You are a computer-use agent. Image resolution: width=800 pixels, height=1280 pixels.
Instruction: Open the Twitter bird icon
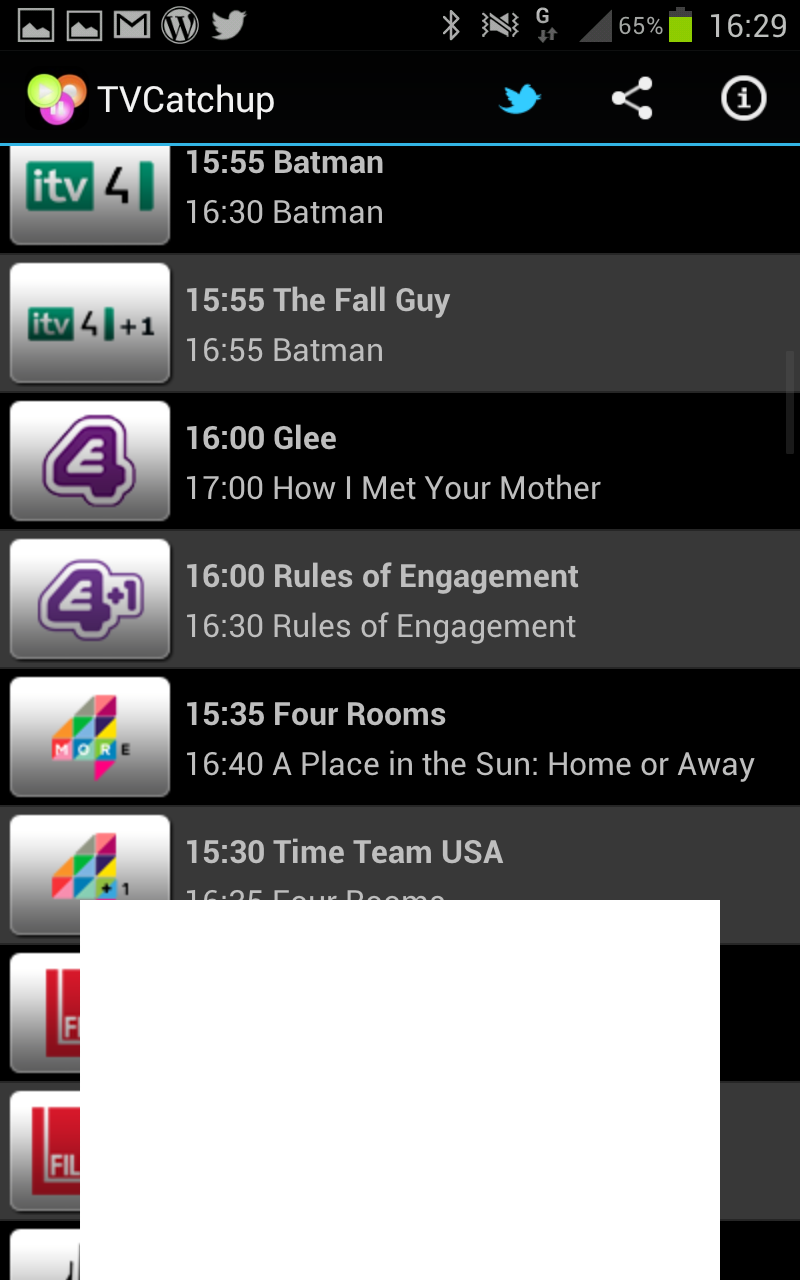point(520,99)
